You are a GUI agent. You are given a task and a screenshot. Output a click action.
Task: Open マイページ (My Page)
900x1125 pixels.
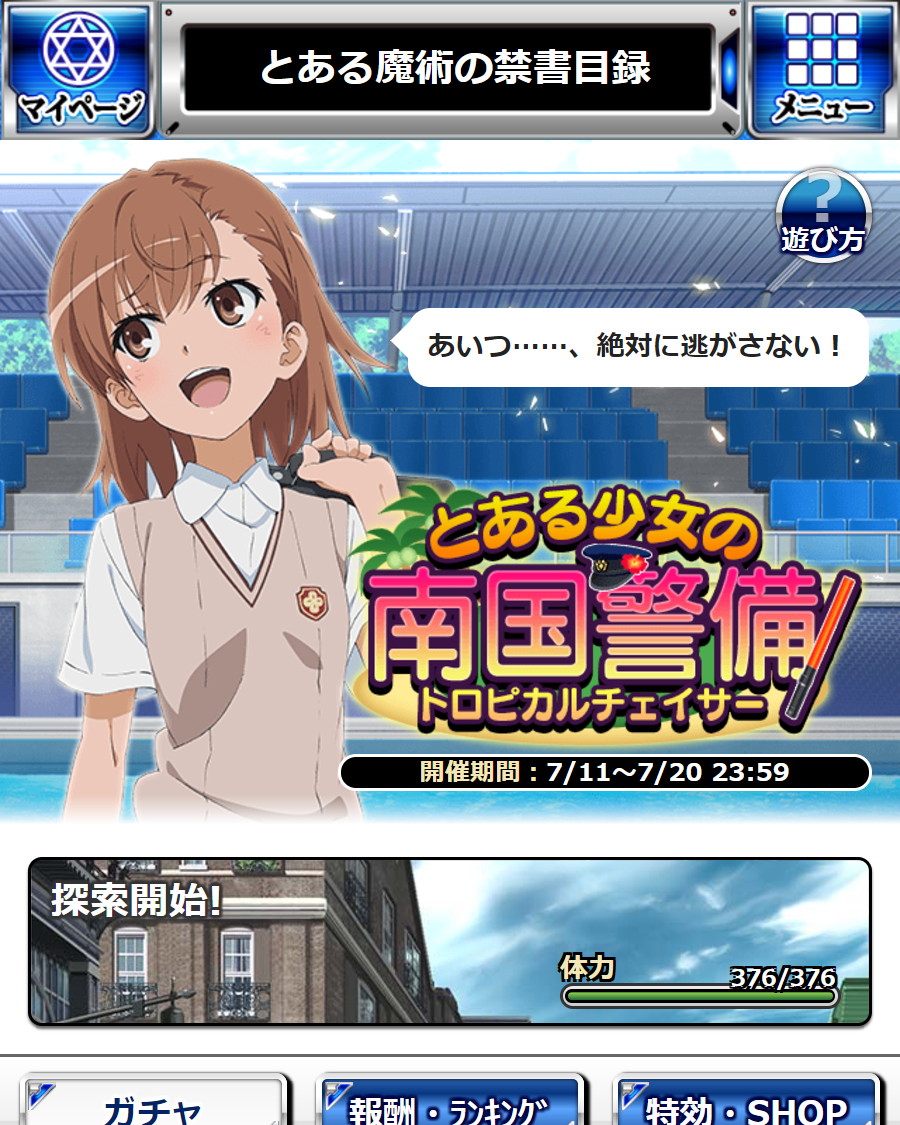coord(78,69)
